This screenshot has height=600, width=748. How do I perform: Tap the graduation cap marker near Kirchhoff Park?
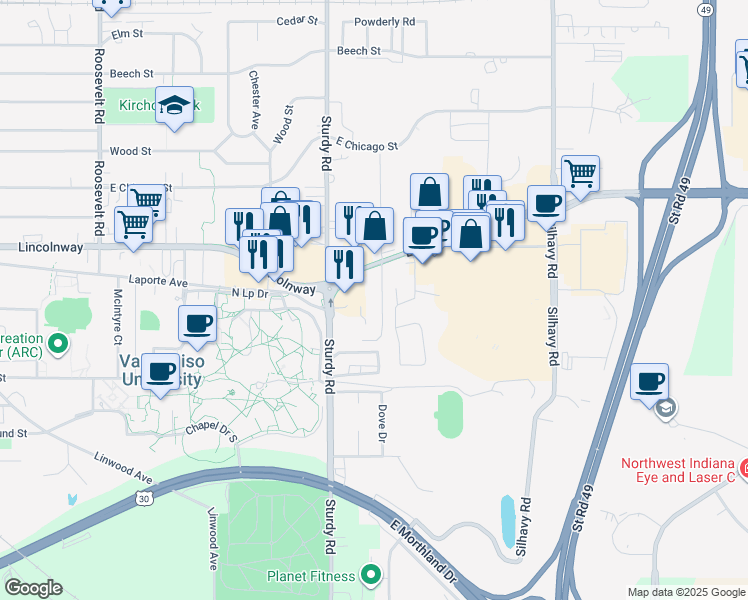tap(174, 105)
